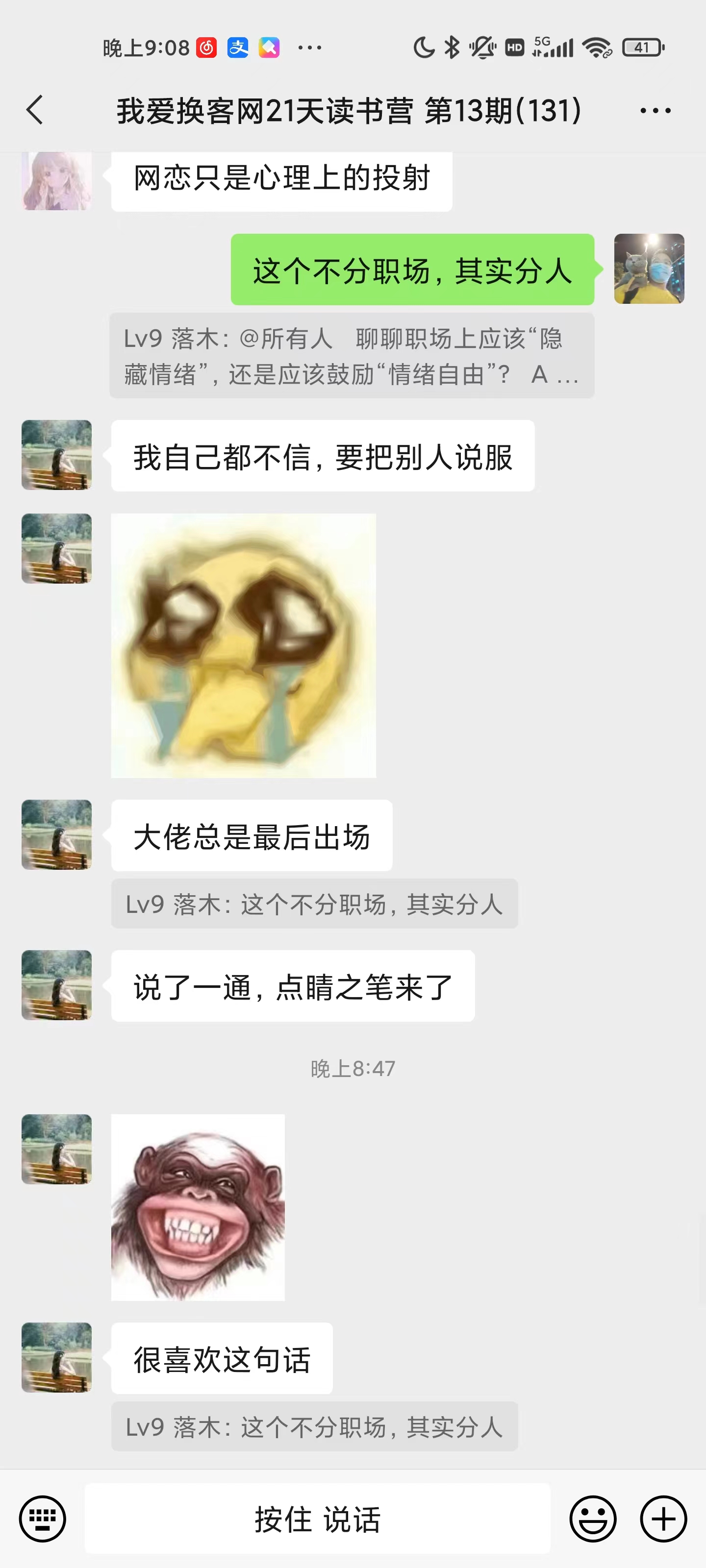Open the plus attachments menu

click(663, 1519)
